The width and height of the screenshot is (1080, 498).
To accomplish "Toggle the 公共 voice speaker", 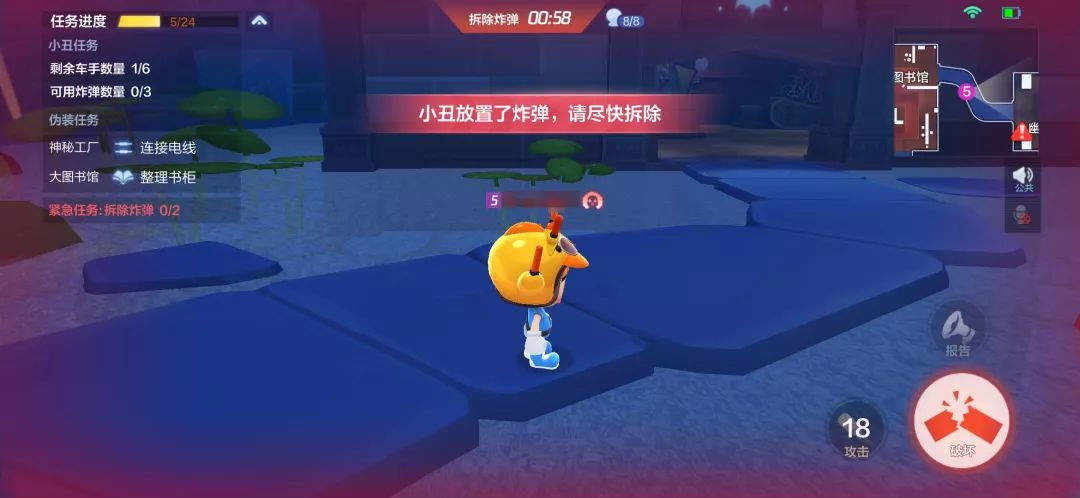I will pos(1023,179).
